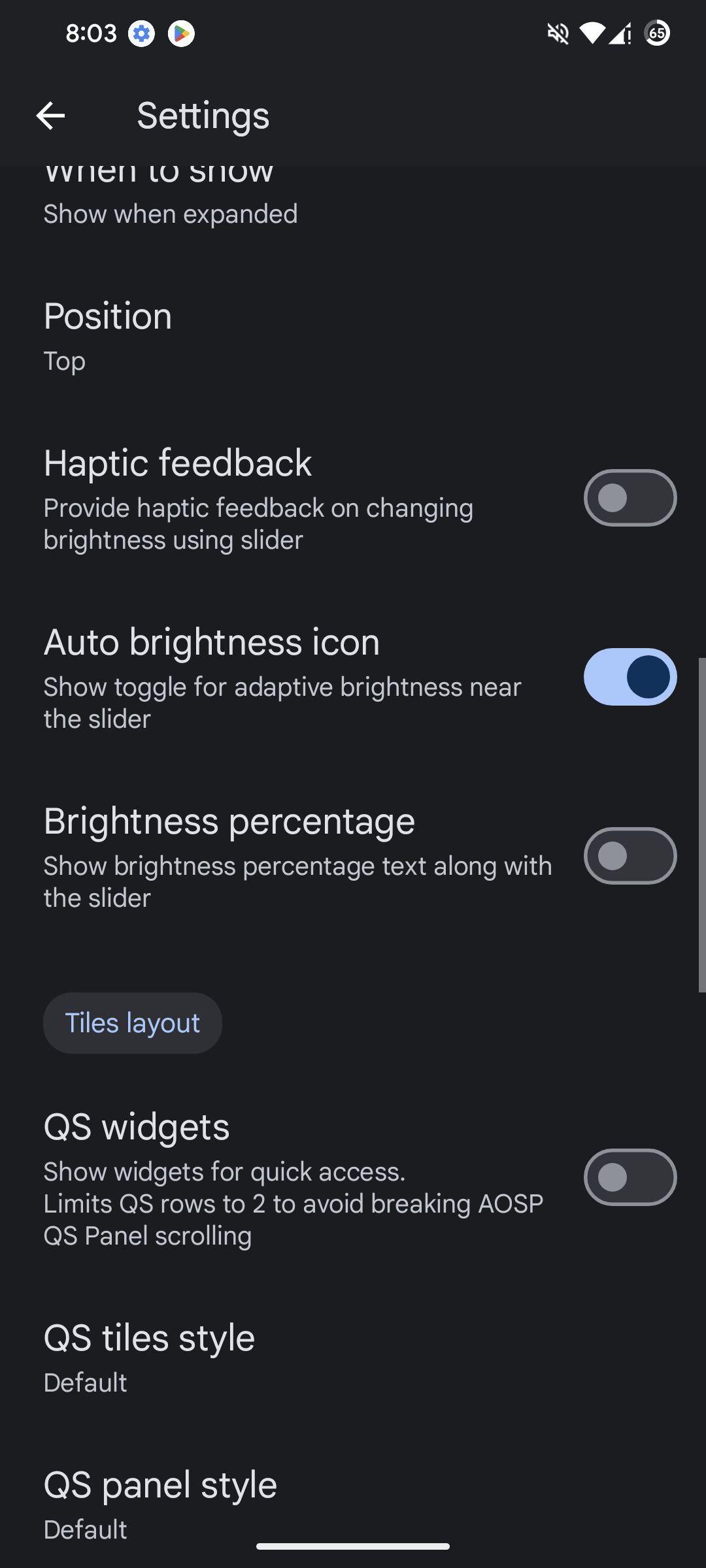Open QS tiles style option
Image resolution: width=706 pixels, height=1568 pixels.
coord(353,1359)
